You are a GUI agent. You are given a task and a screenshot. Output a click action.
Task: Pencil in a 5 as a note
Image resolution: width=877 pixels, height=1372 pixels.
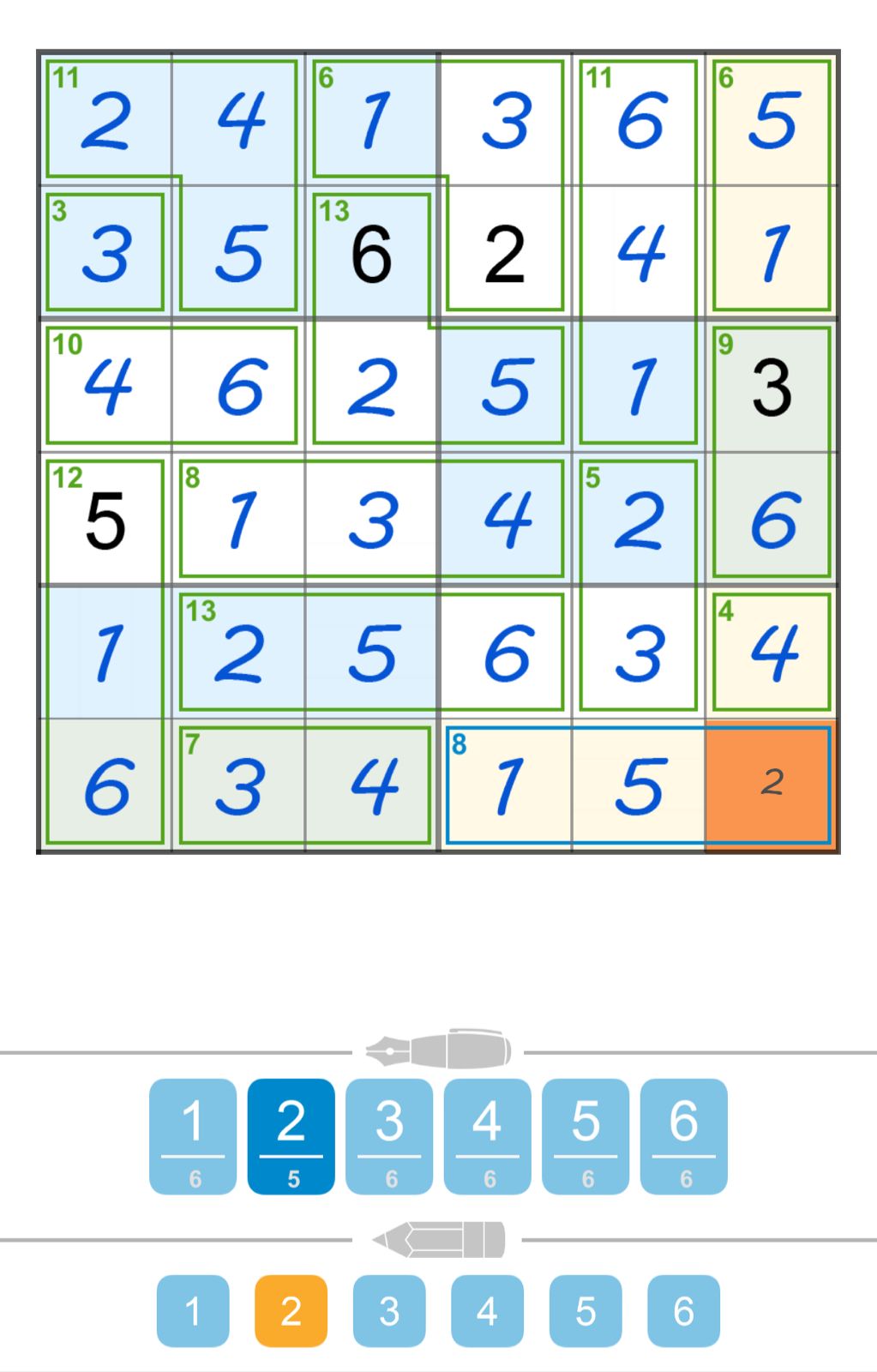[586, 1310]
